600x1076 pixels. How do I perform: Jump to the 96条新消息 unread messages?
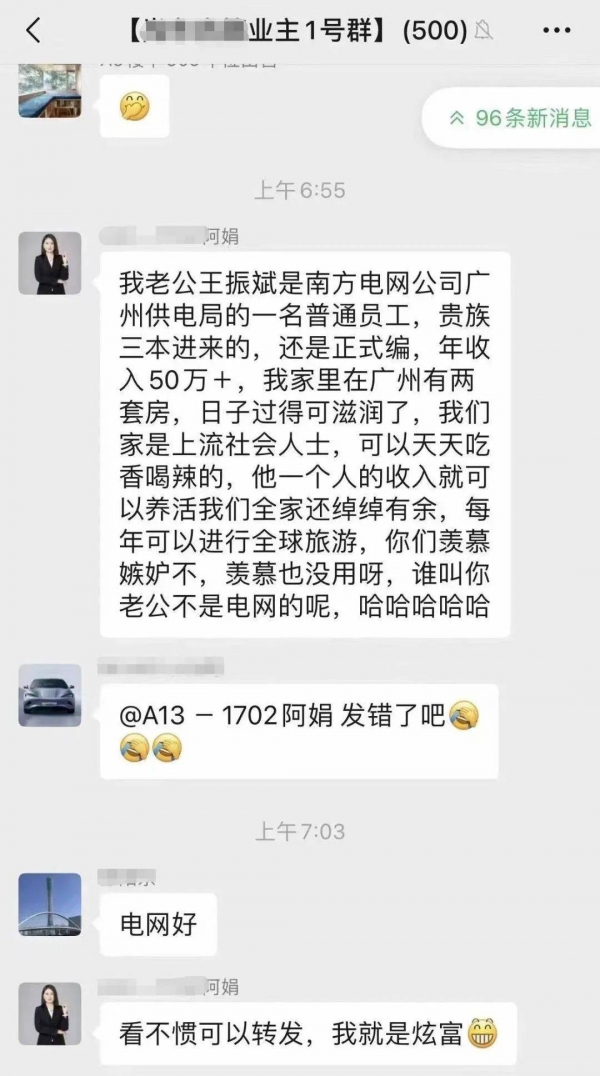(x=520, y=118)
